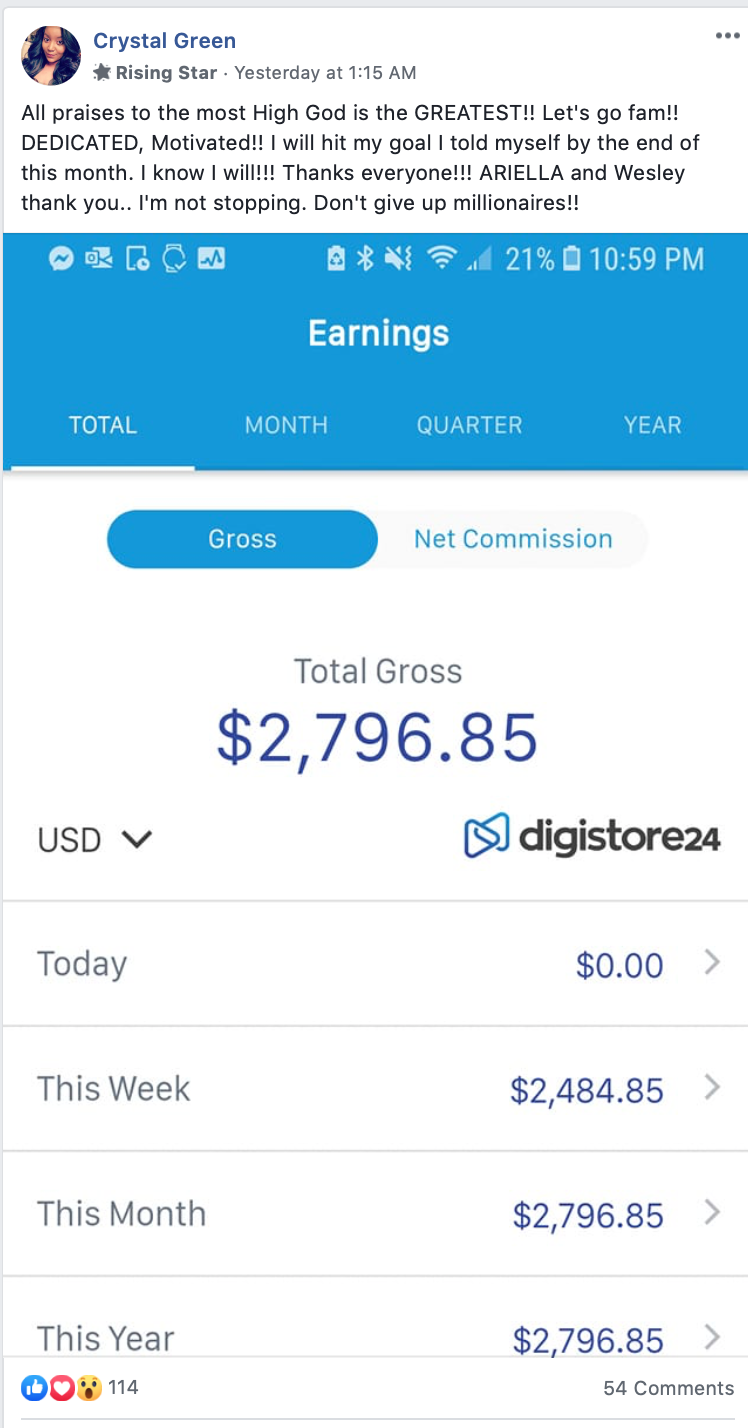Tap Crystal Green's profile picture

coord(51,56)
